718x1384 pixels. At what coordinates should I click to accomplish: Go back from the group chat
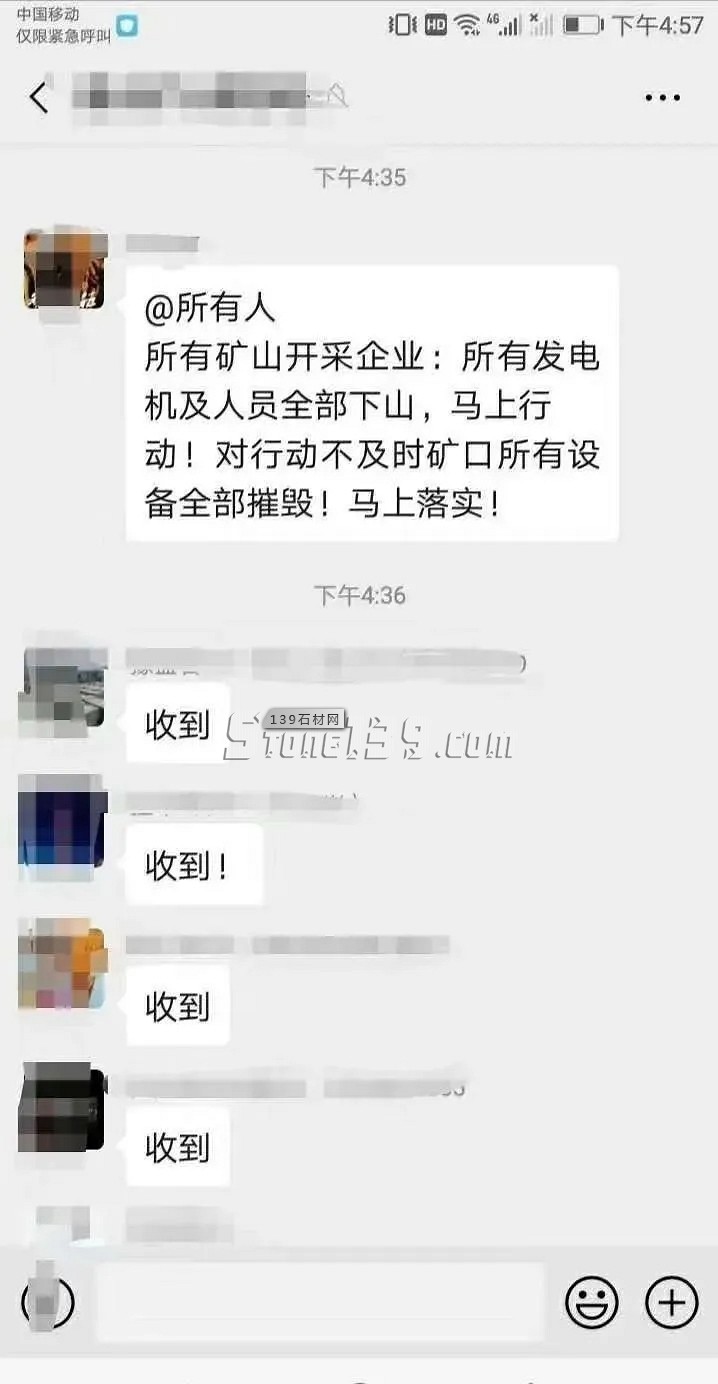pos(38,97)
